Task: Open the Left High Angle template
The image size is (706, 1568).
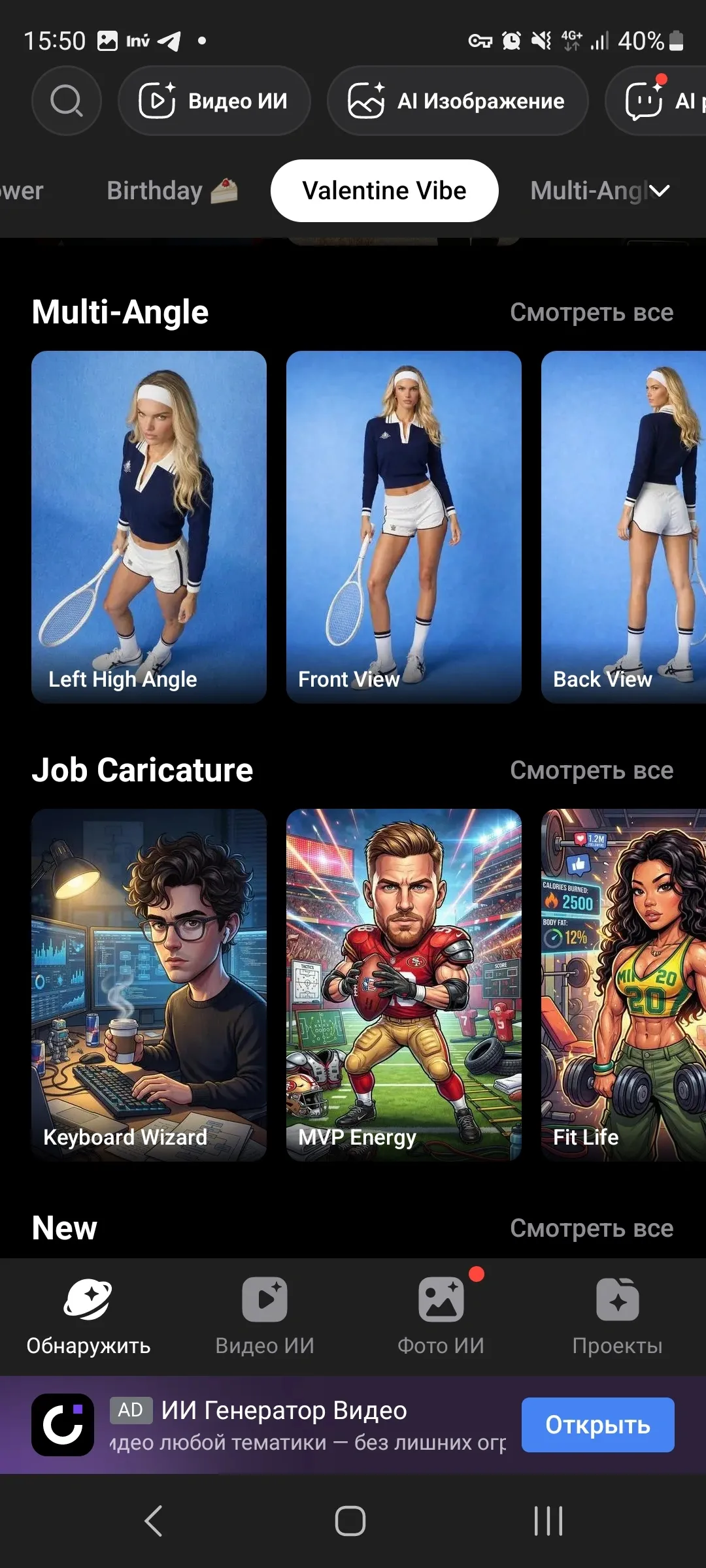Action: pyautogui.click(x=149, y=527)
